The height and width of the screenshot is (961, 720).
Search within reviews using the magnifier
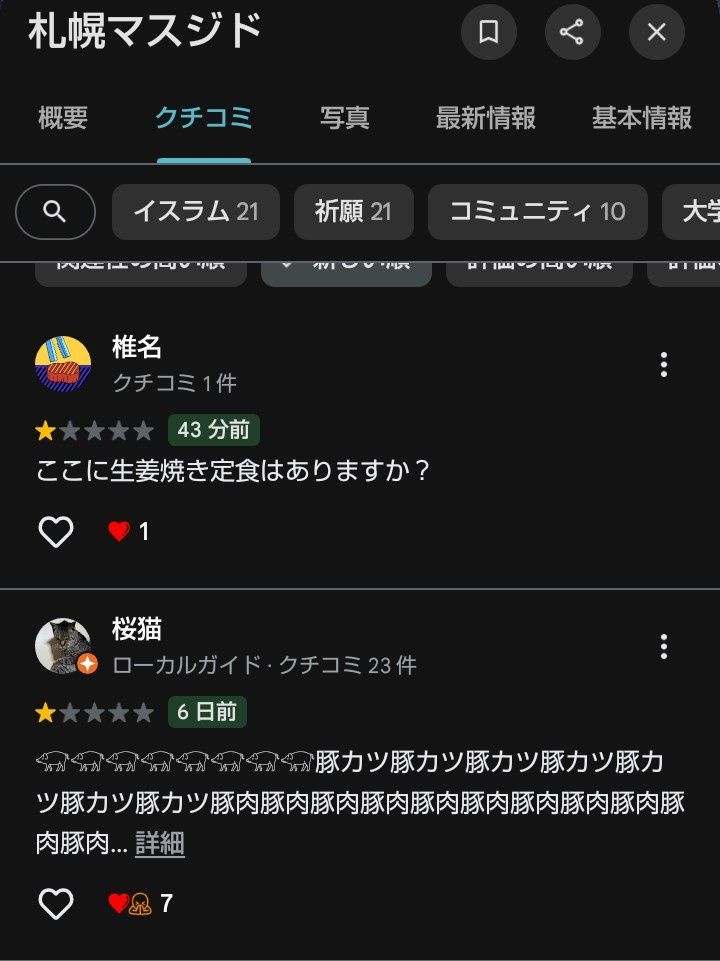(x=55, y=212)
